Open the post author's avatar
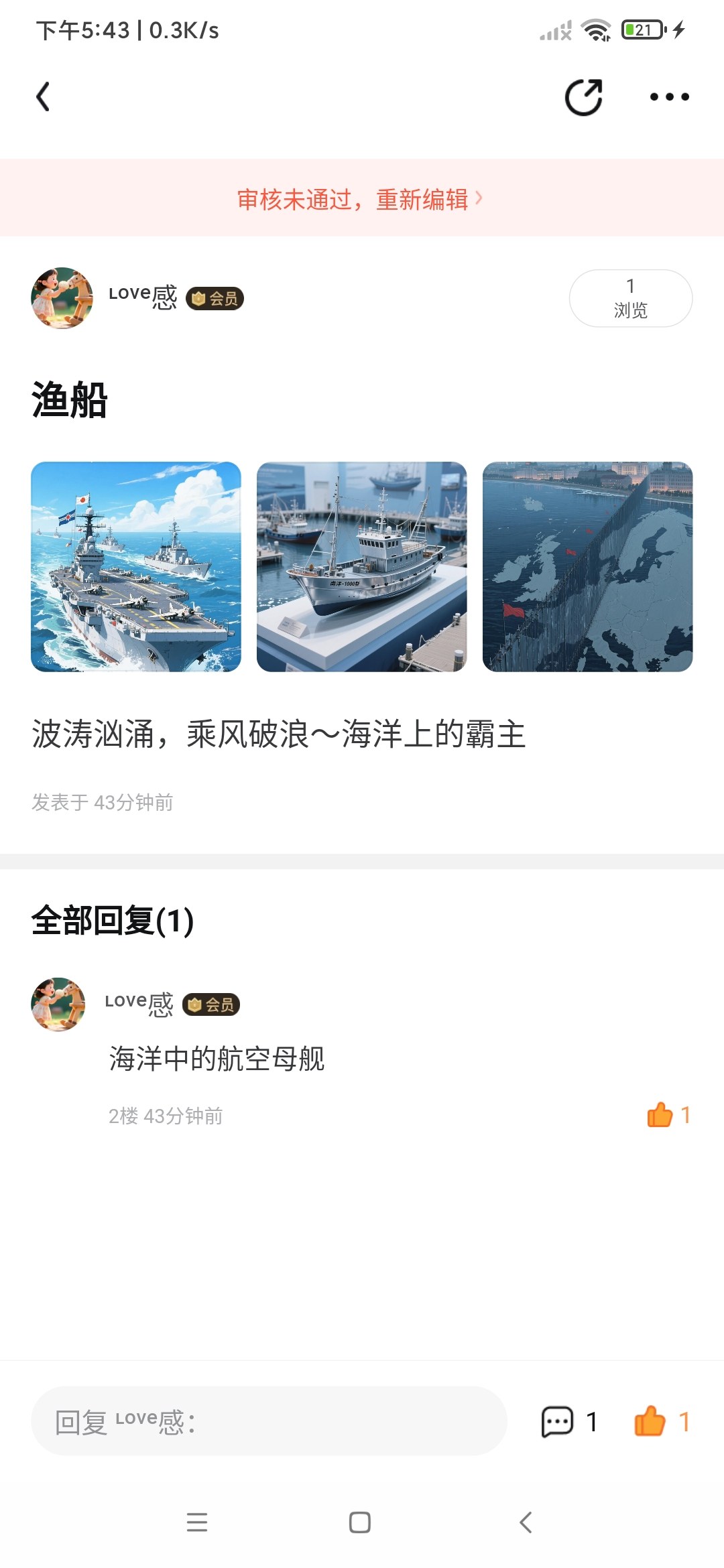The width and height of the screenshot is (724, 1568). (x=62, y=298)
